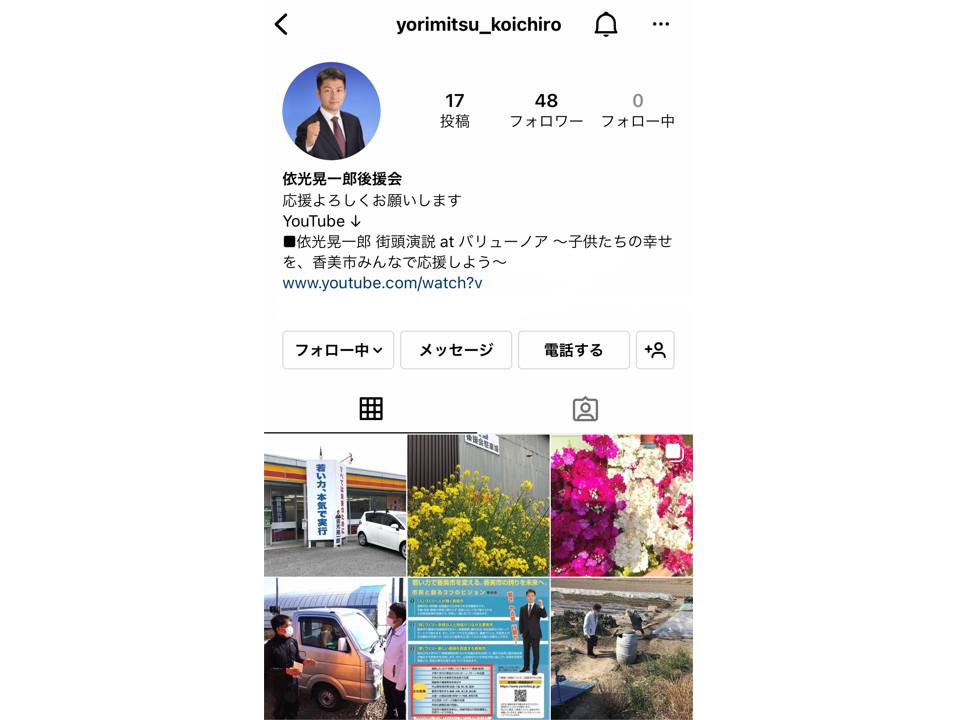
Task: Open the profile picture
Action: coord(331,111)
